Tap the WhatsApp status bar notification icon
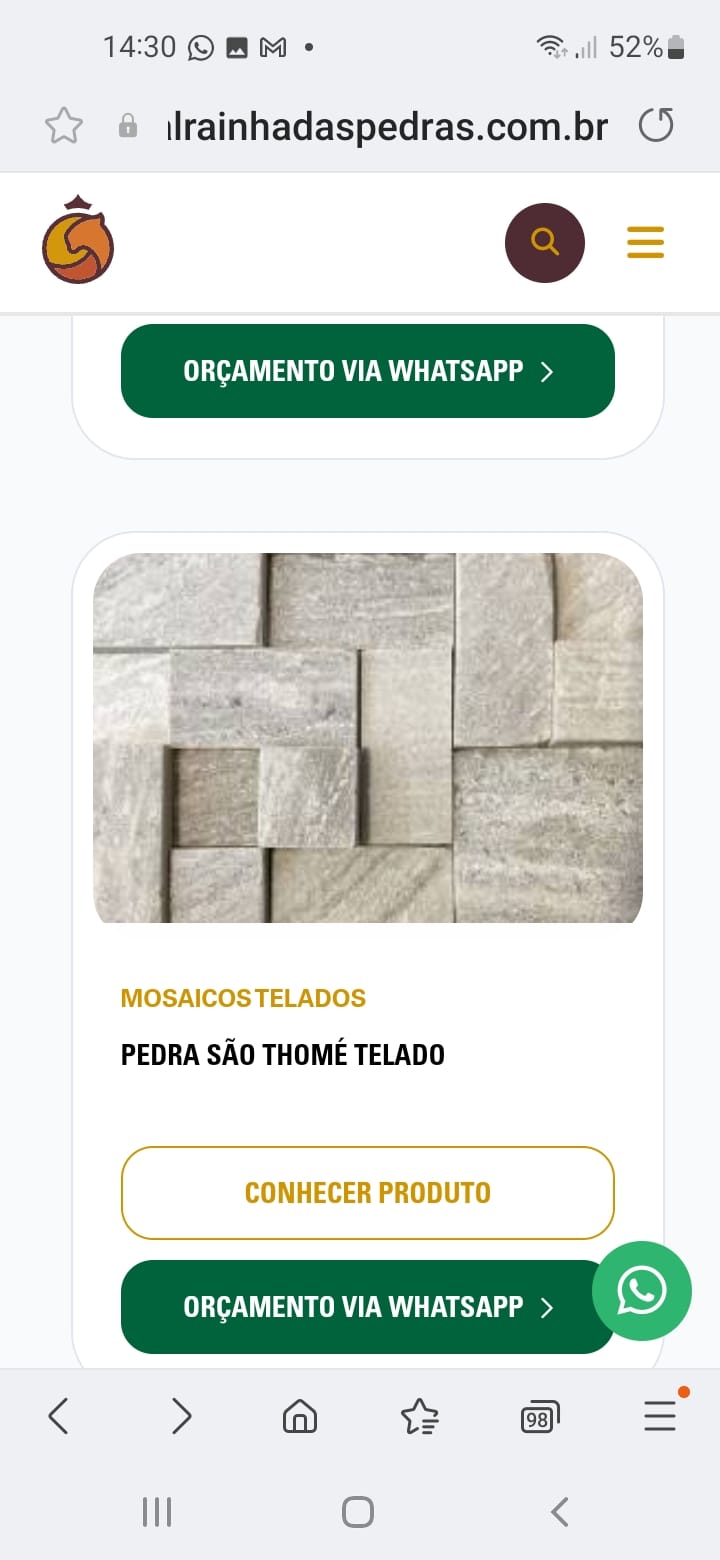This screenshot has height=1560, width=720. pos(201,46)
